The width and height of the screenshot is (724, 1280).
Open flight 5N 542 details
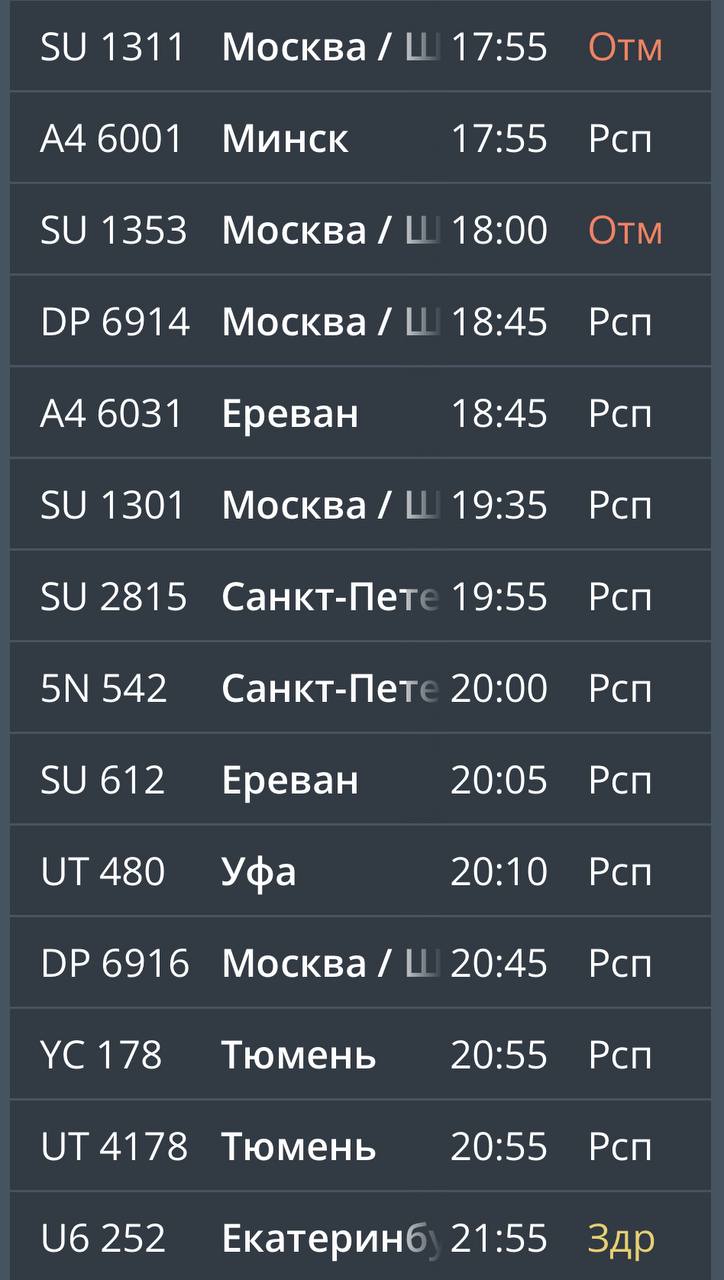(x=361, y=688)
